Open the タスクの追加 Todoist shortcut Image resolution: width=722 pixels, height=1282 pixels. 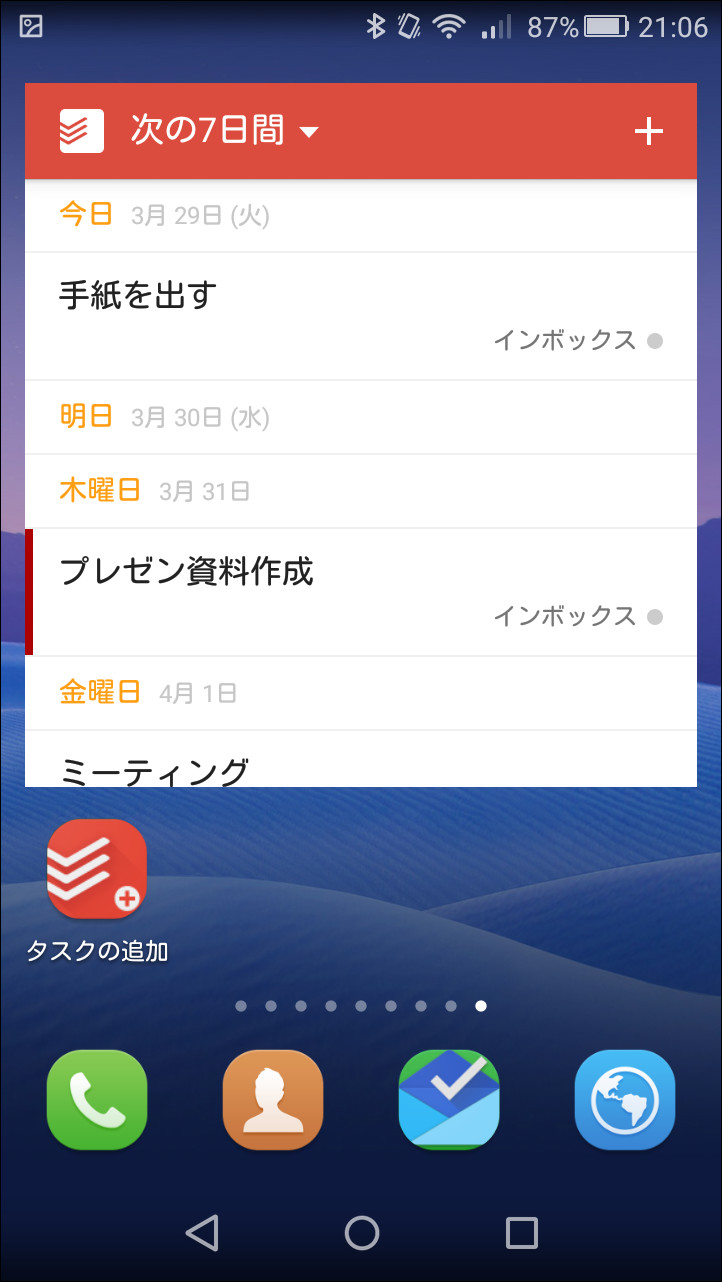coord(96,869)
